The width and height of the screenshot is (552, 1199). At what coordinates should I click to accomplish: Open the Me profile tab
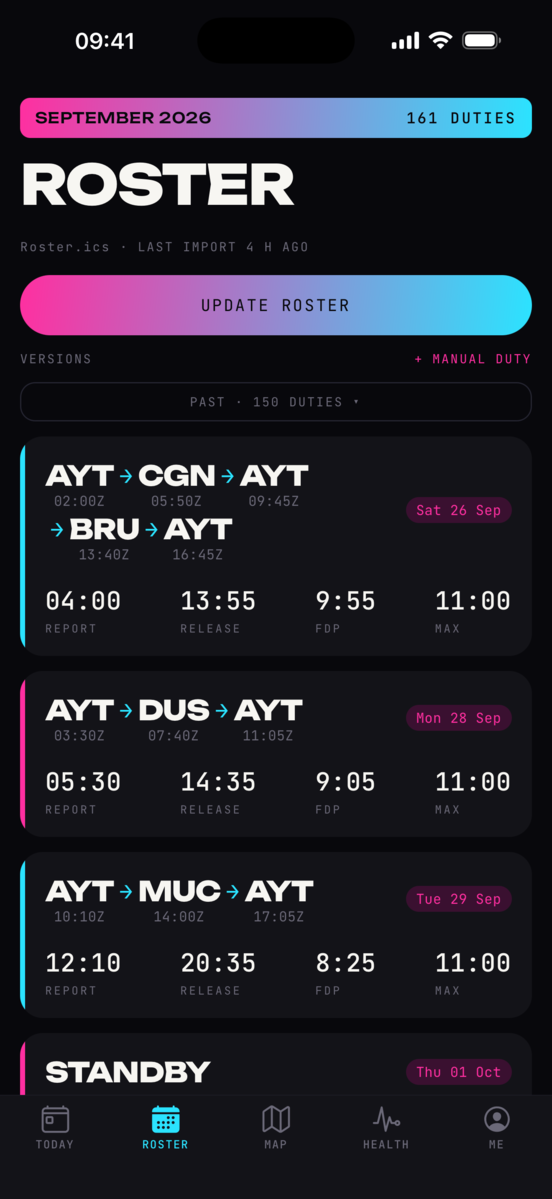(x=497, y=1128)
